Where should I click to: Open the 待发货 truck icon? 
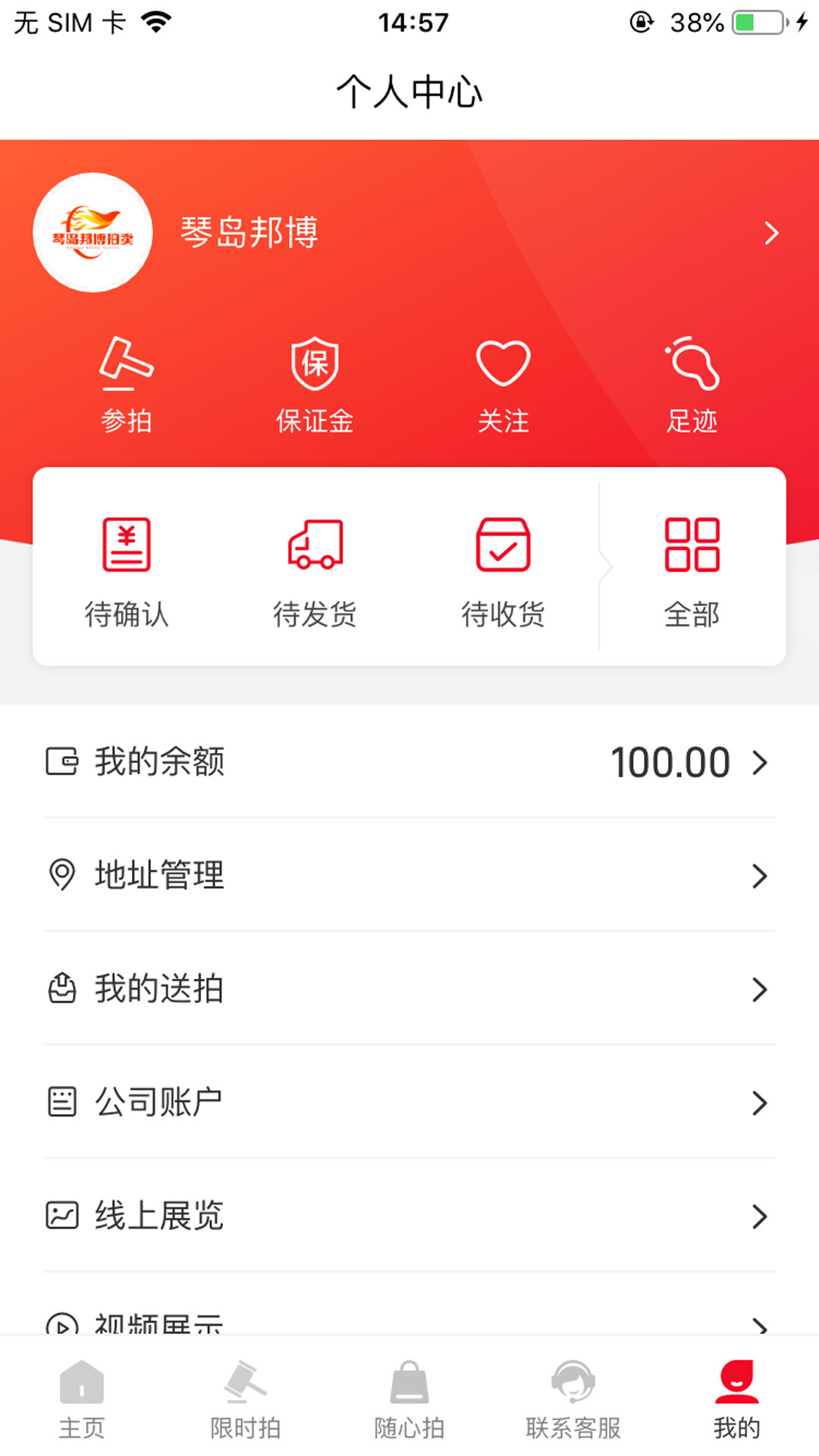(315, 569)
